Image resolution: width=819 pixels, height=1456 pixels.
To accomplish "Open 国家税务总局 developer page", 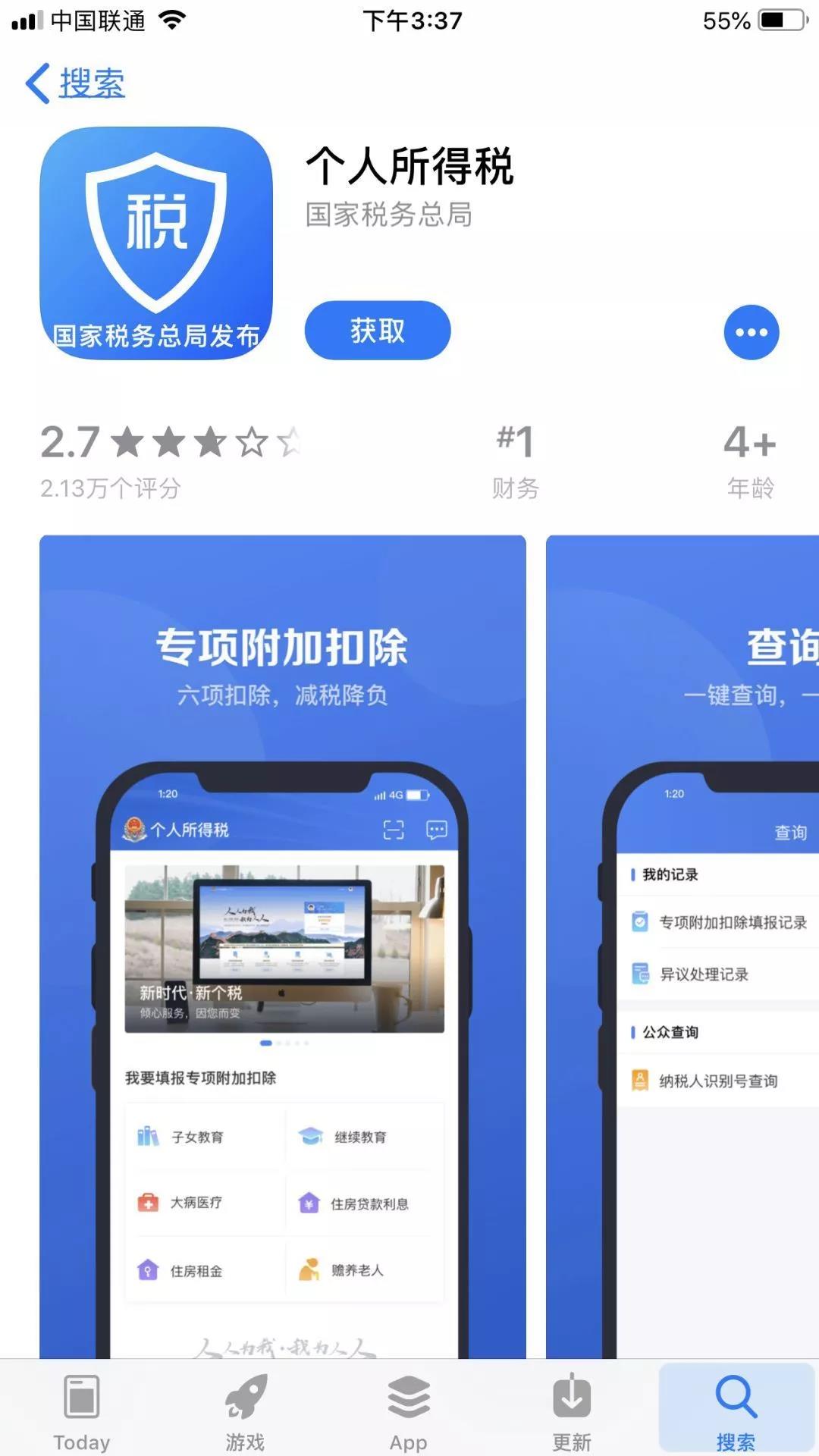I will [388, 215].
